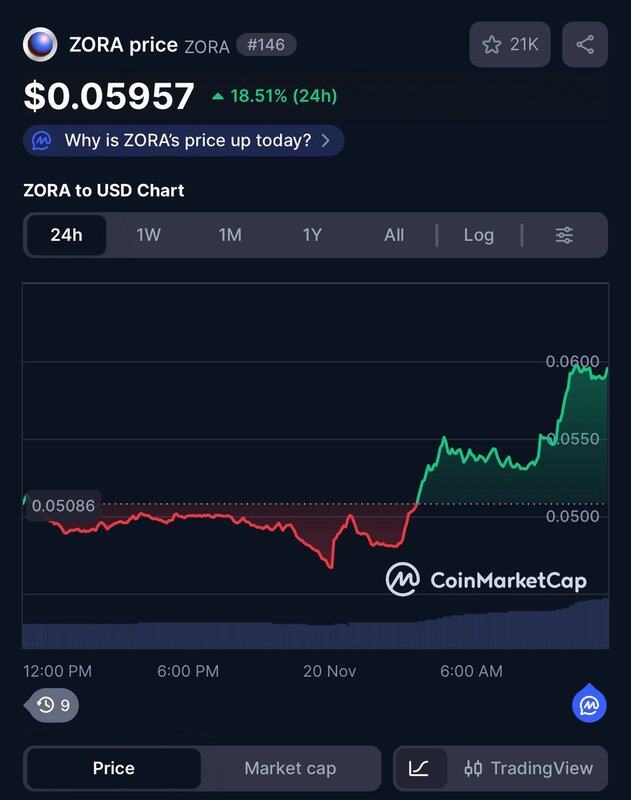Add ZORA to watchlist with the star
Viewport: 631px width, 800px height.
point(509,45)
